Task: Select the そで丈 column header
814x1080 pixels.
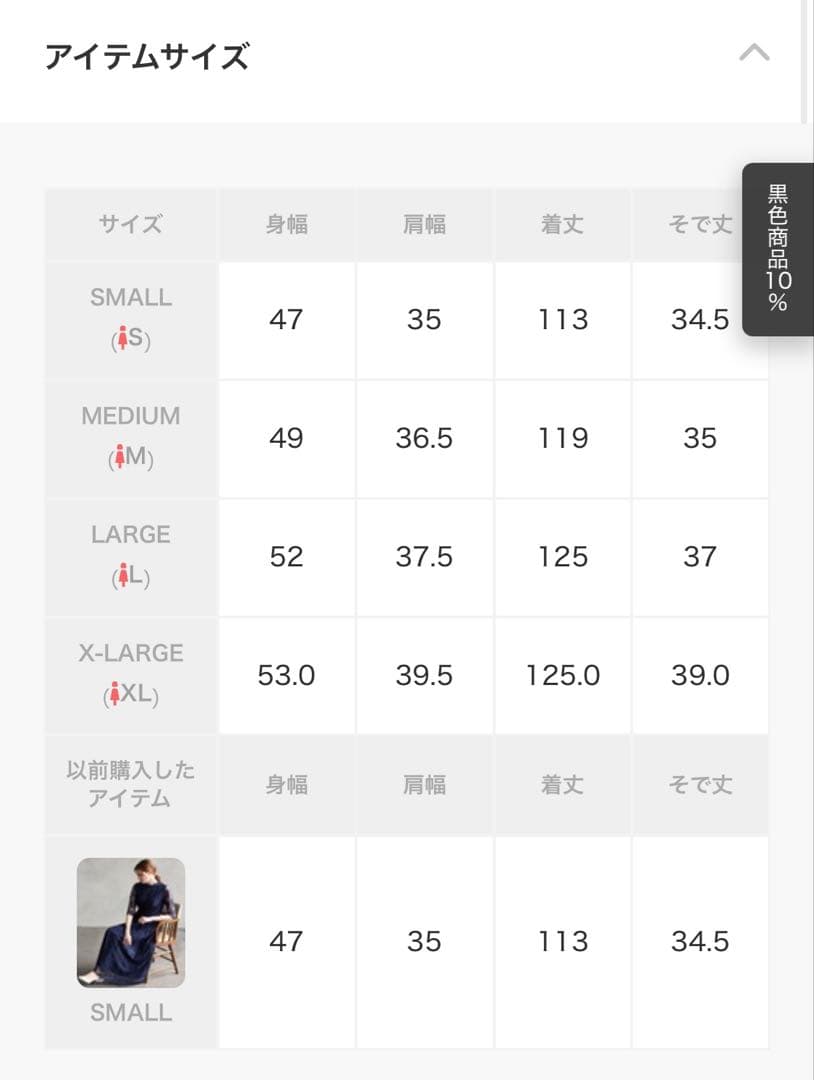Action: (x=701, y=225)
